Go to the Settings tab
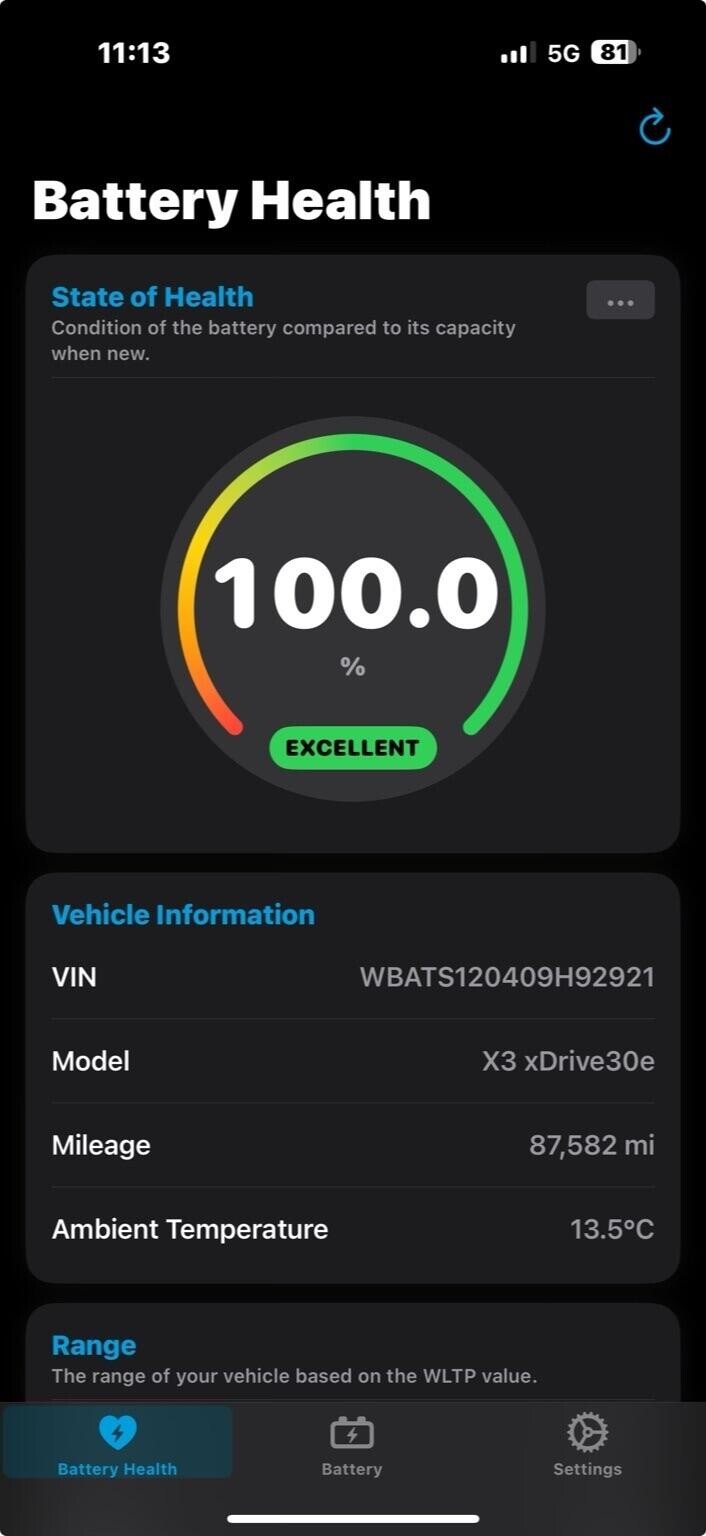 coord(587,1444)
